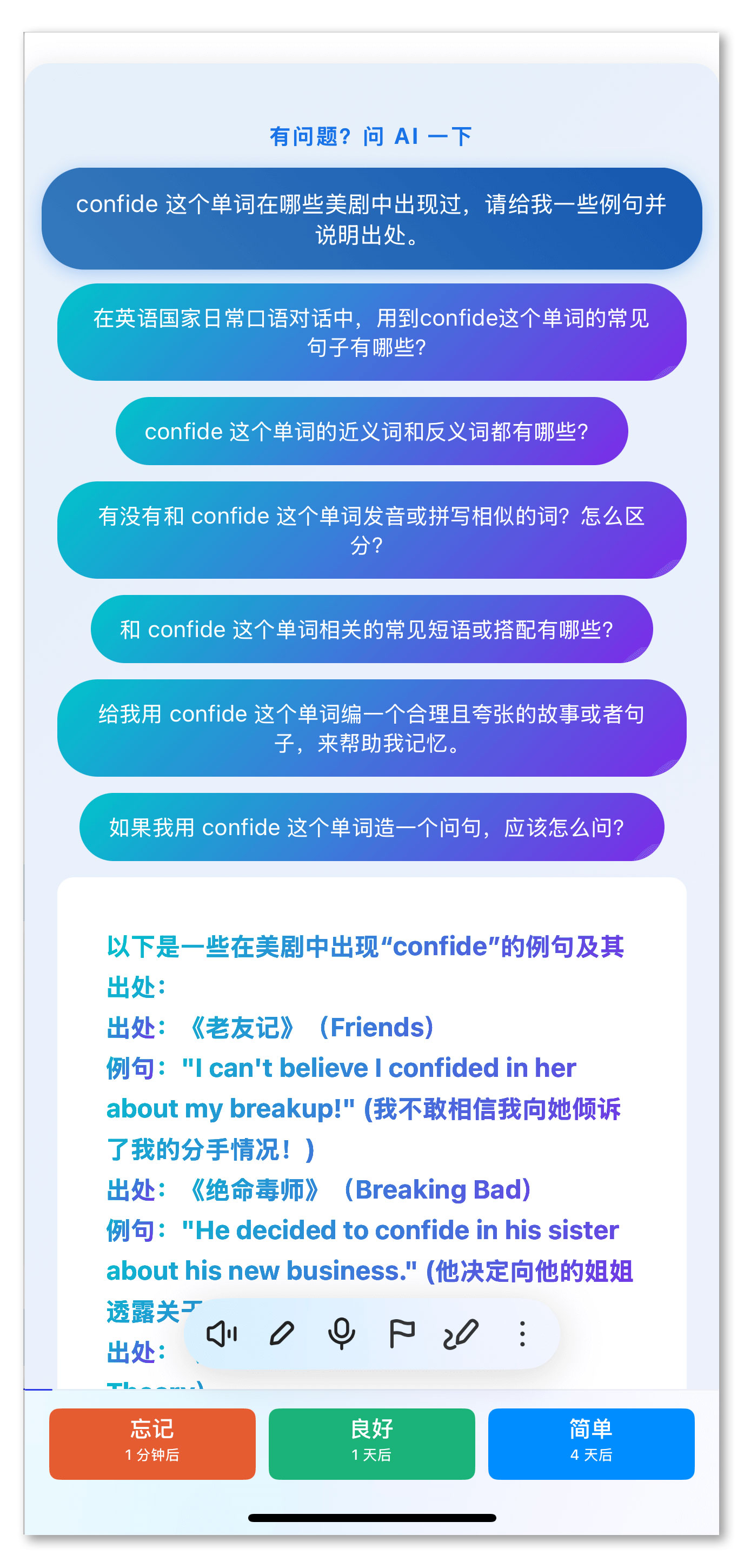
Task: Play audio with the speaker icon
Action: (222, 1334)
